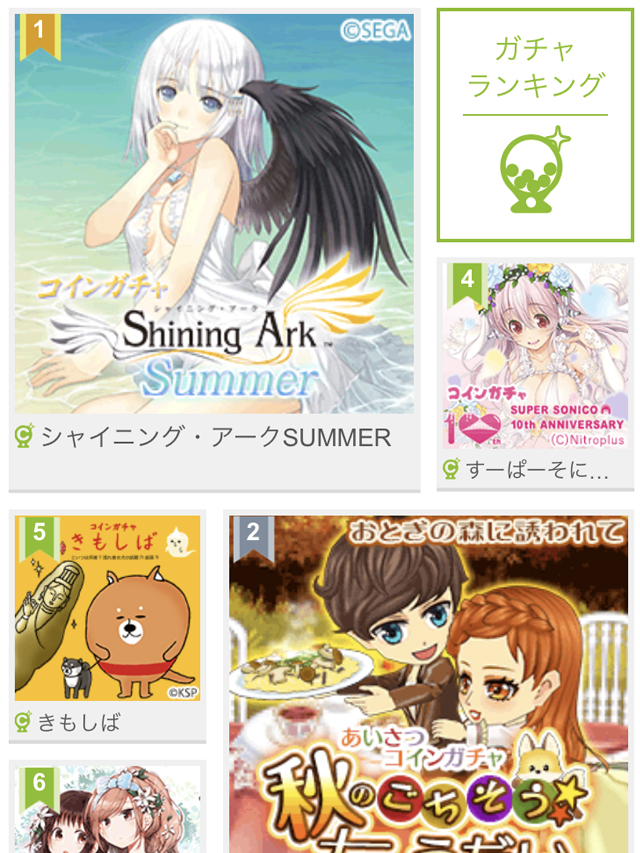Tap the ガチャランキング tile

[535, 125]
